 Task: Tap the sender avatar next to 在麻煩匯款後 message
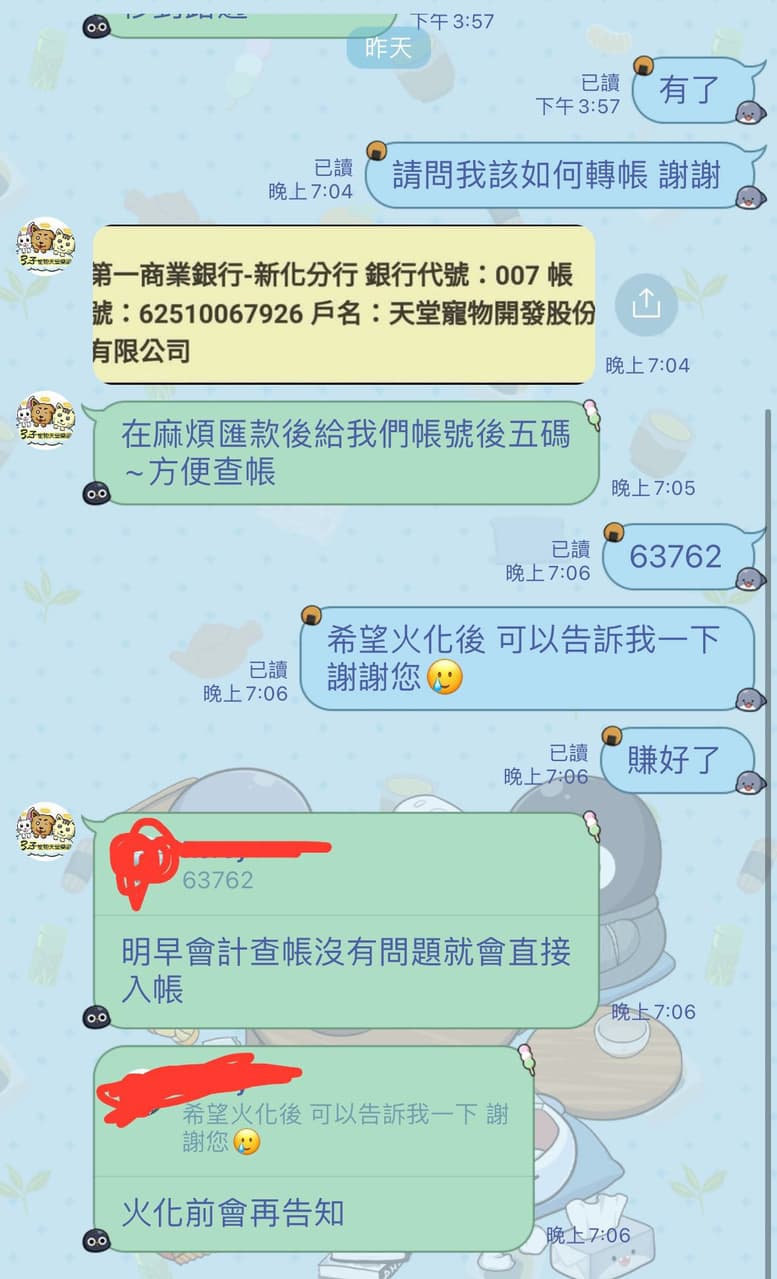click(45, 420)
